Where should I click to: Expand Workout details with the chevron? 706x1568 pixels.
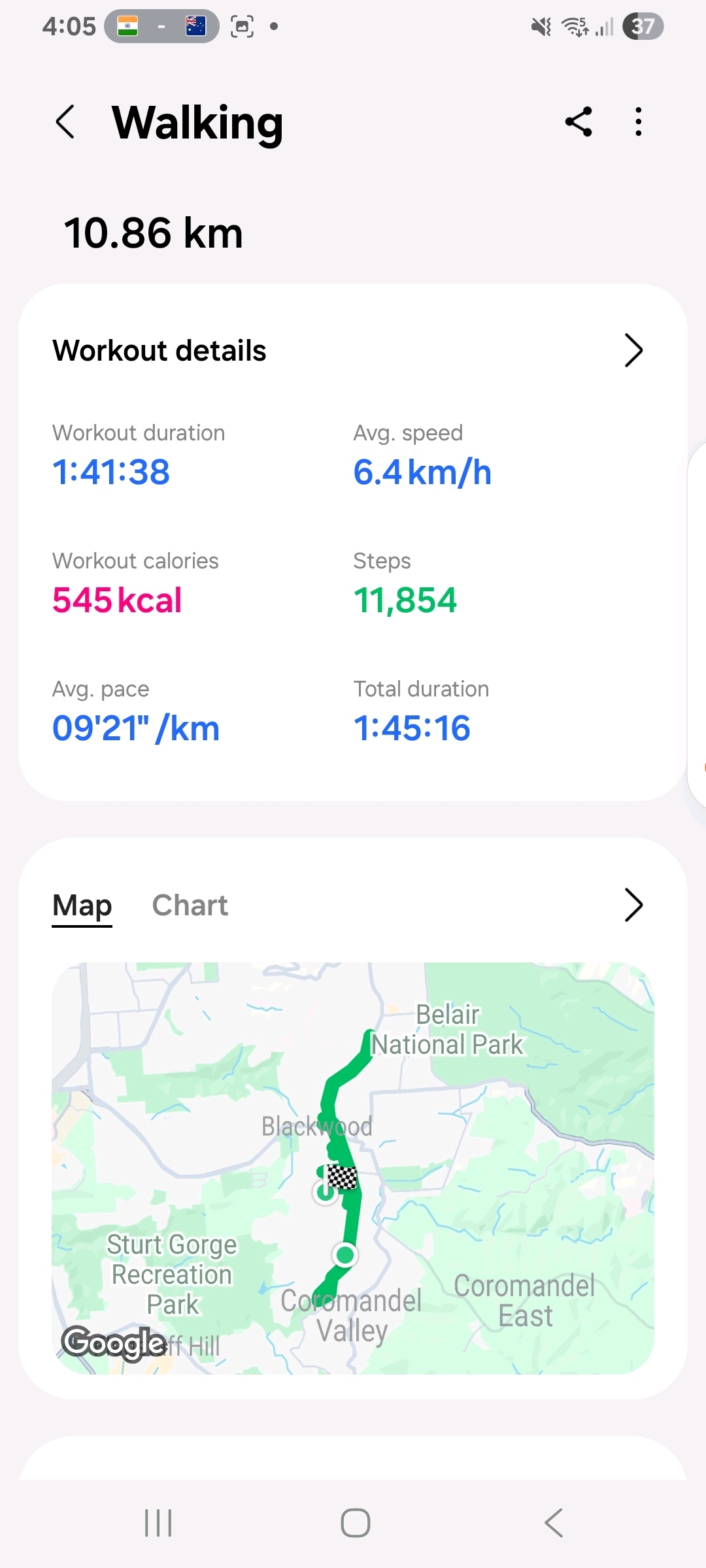(633, 351)
